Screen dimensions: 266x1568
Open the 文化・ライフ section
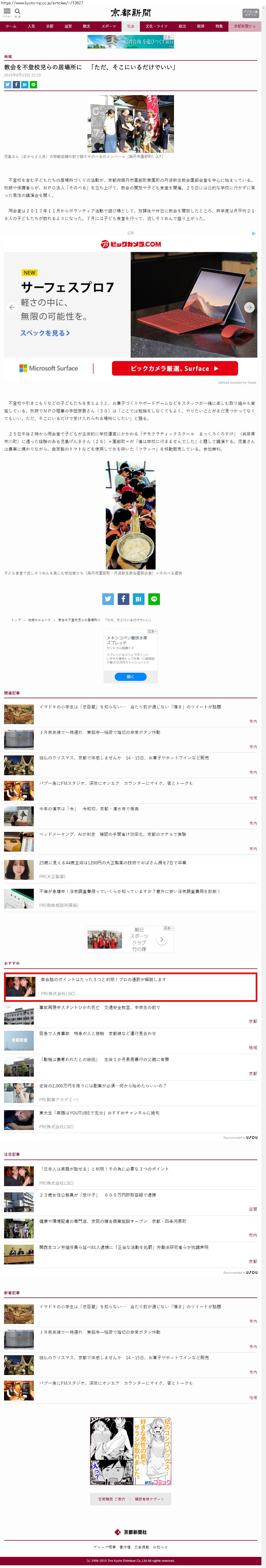156,26
